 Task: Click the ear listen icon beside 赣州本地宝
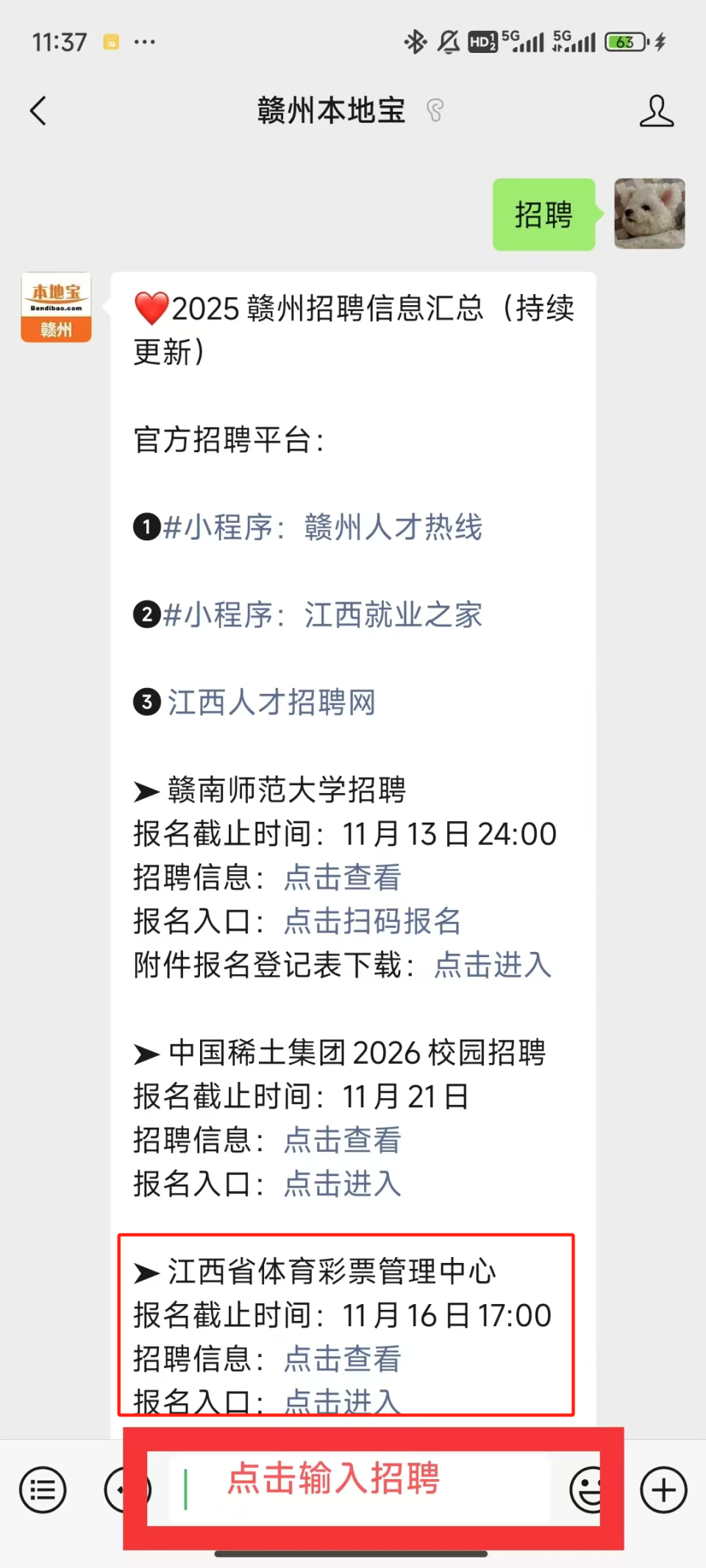pos(436,110)
